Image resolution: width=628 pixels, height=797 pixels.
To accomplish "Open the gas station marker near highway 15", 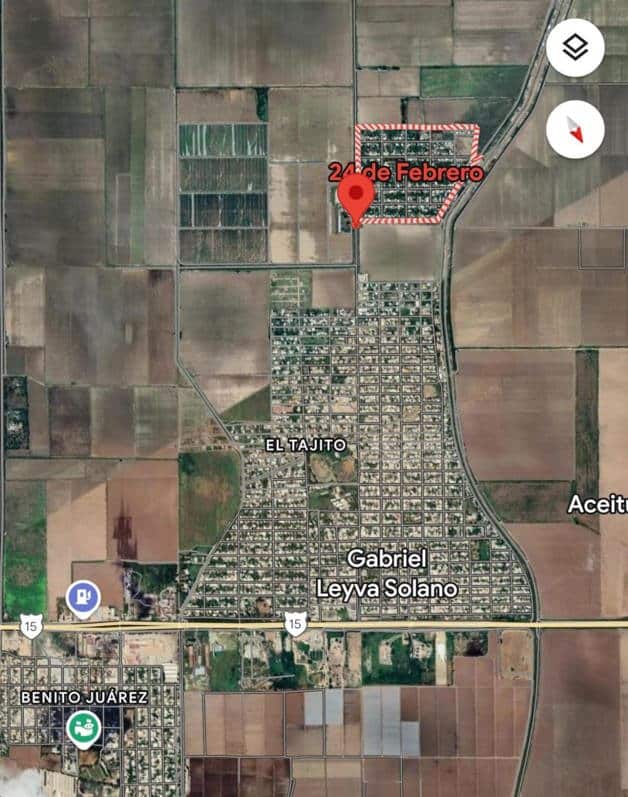I will click(x=82, y=597).
